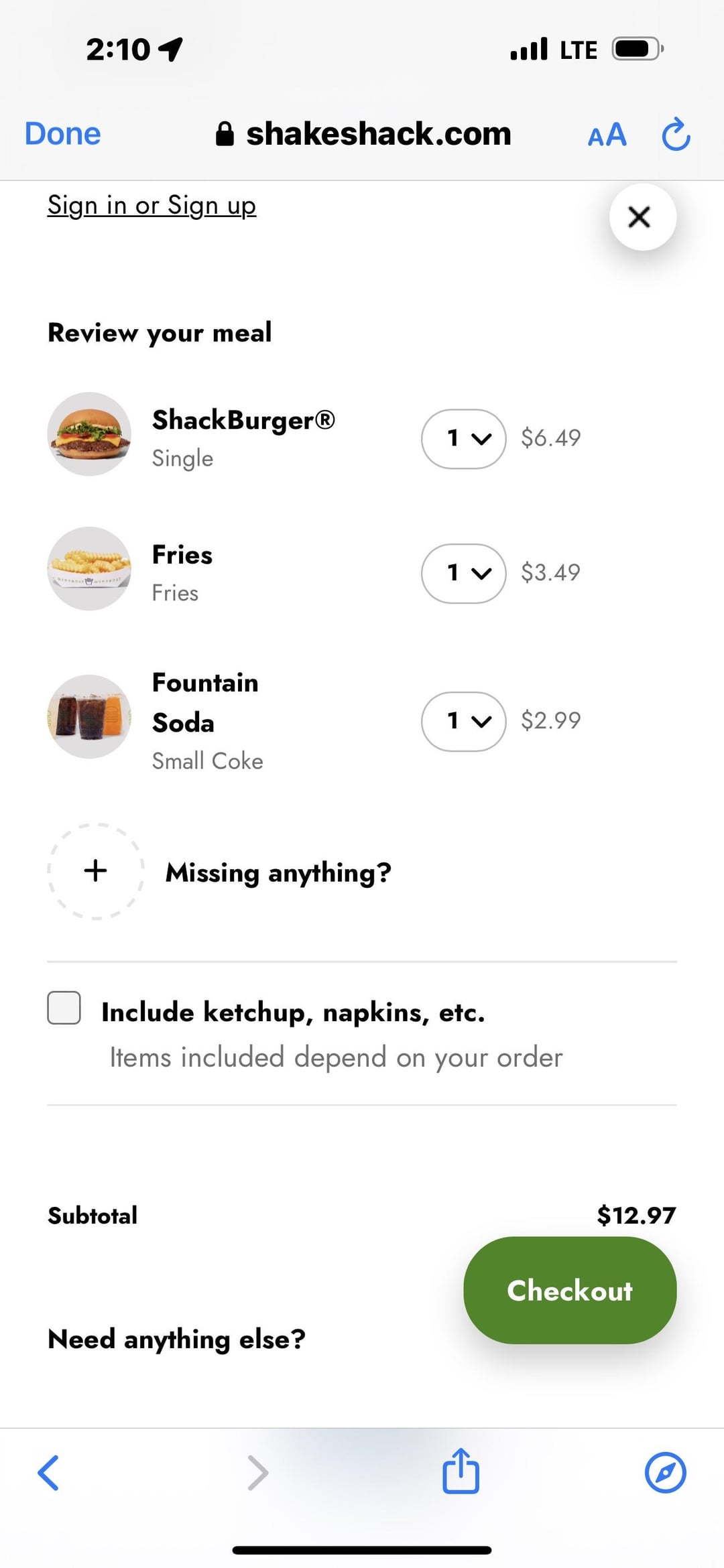
Task: Change the Fountain Soda quantity dropdown
Action: click(x=463, y=722)
